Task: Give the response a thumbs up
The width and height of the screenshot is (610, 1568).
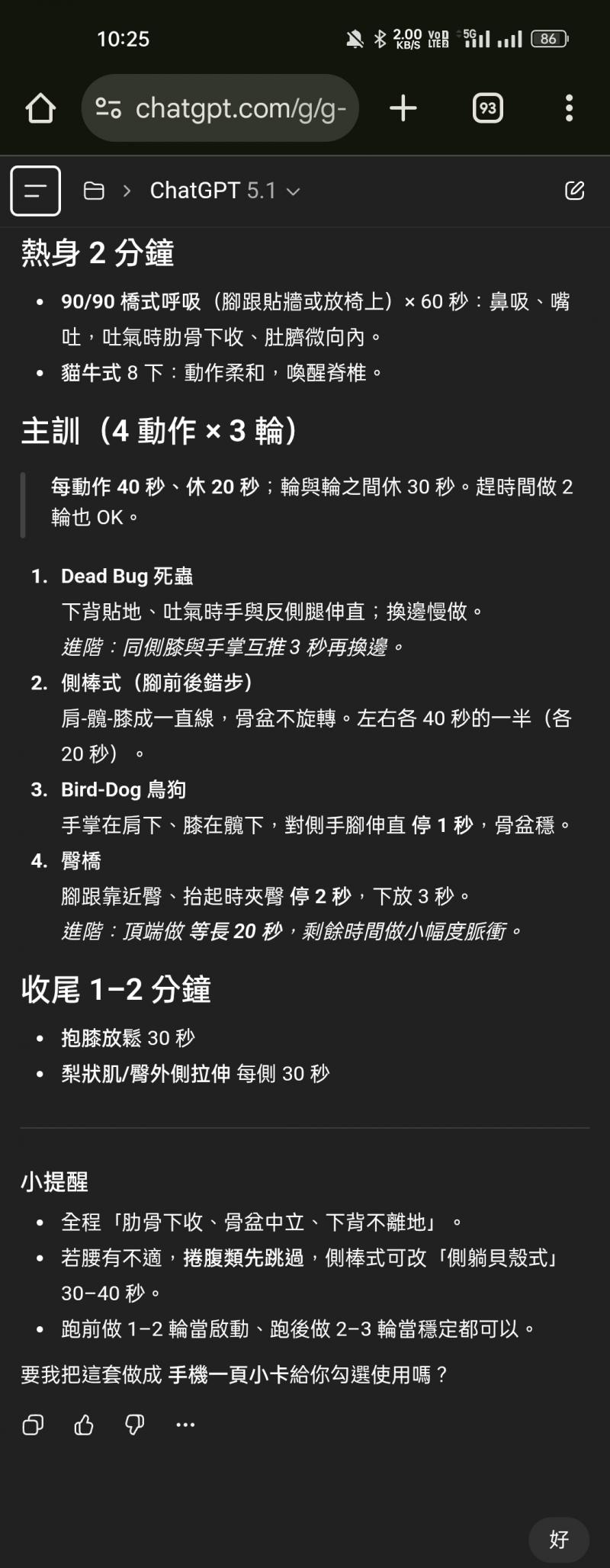Action: pos(84,1424)
